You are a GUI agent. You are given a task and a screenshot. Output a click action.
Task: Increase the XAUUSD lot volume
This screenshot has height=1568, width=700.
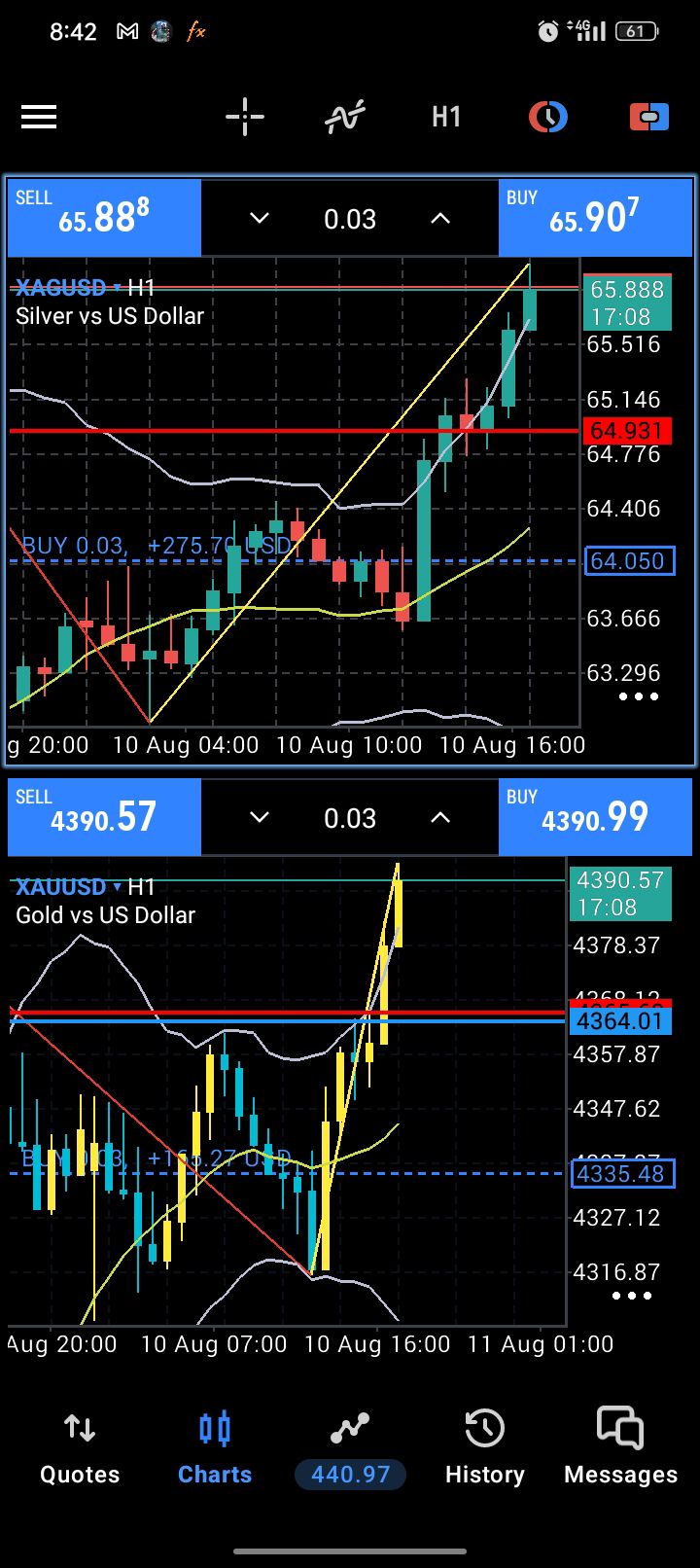(440, 817)
